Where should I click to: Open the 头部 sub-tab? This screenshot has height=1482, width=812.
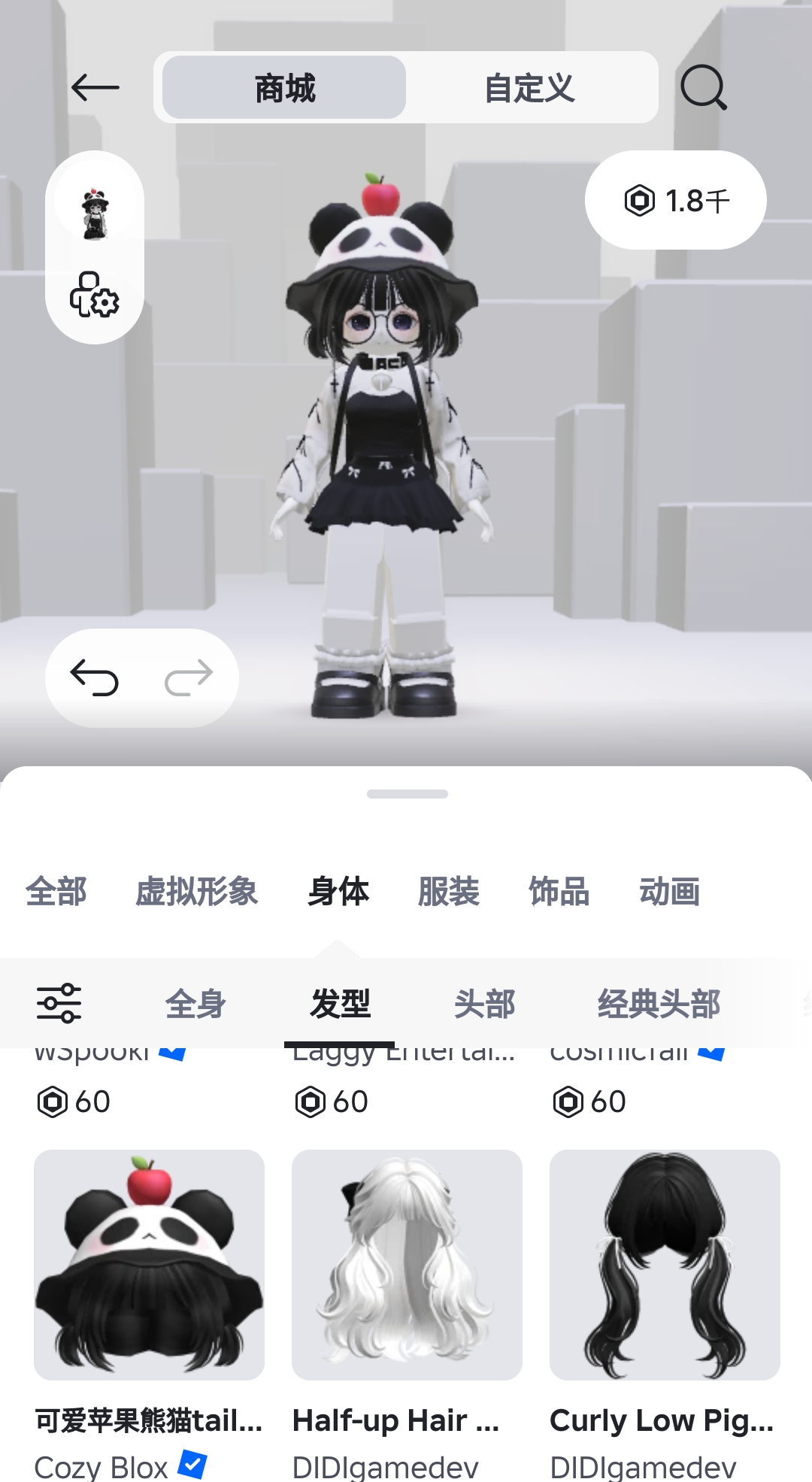pos(484,1003)
